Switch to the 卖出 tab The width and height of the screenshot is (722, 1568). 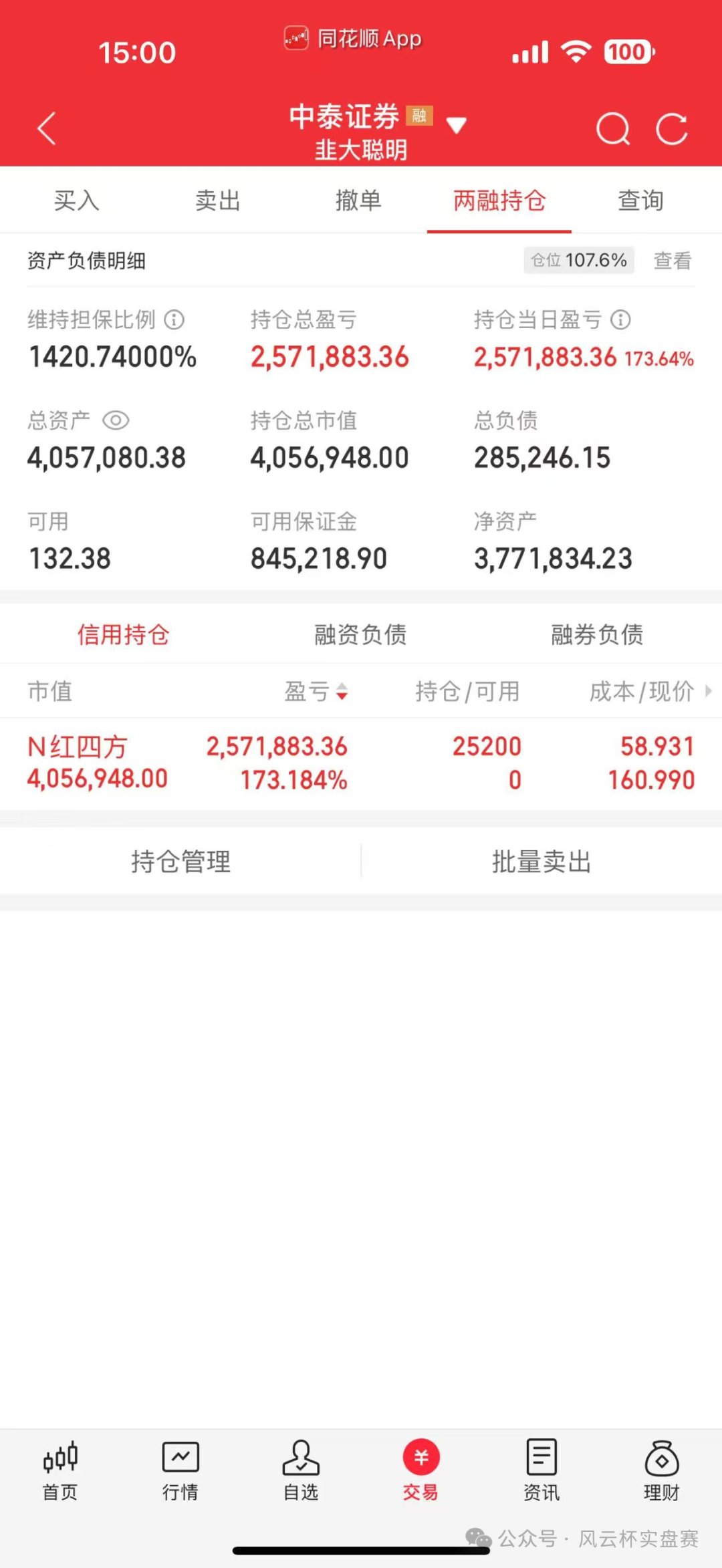[x=218, y=201]
